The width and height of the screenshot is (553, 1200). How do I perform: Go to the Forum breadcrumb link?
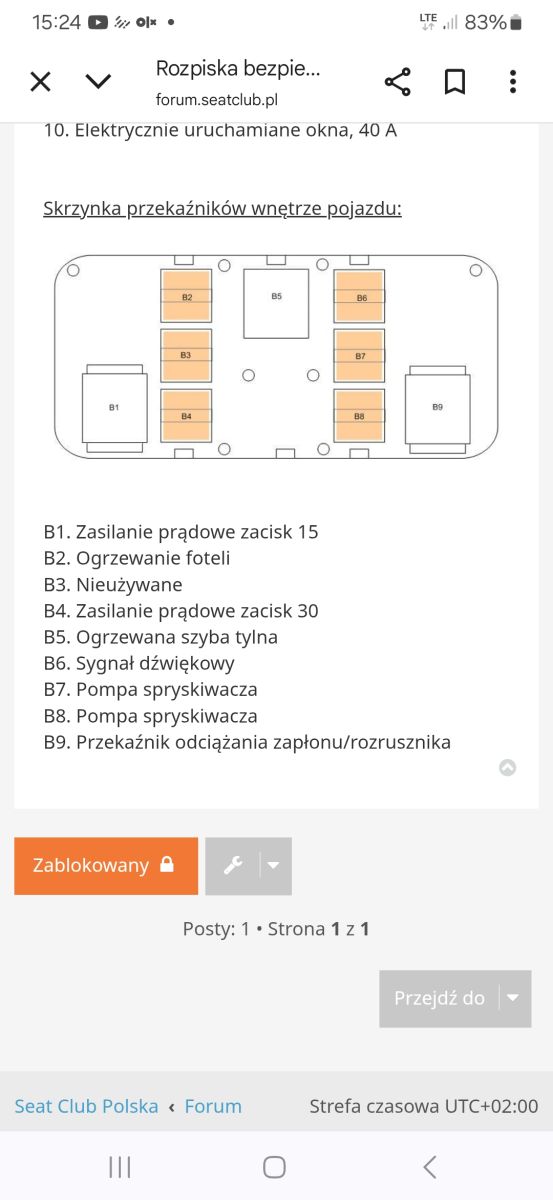[x=213, y=1106]
